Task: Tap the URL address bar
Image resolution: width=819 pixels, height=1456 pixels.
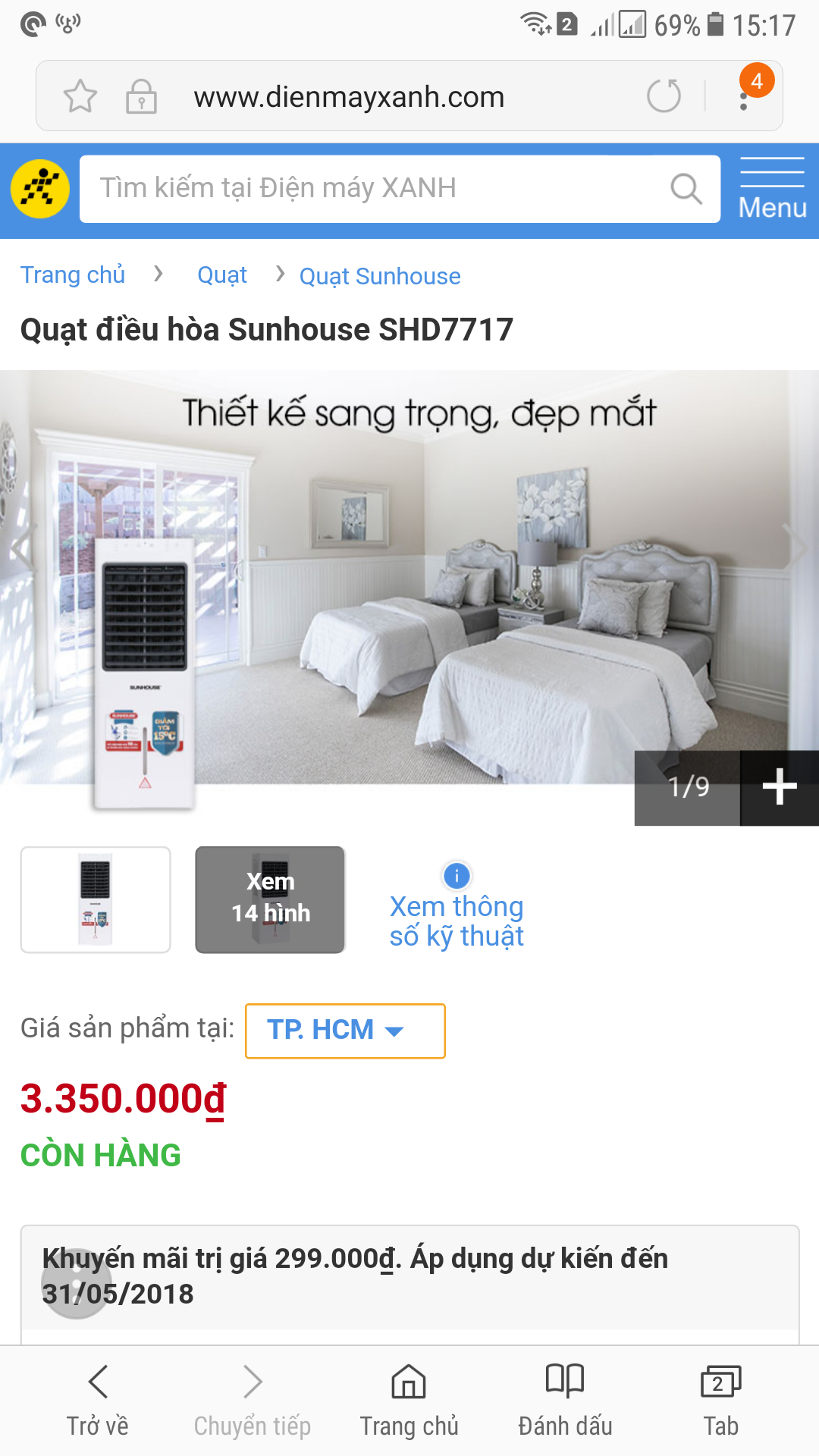Action: [x=349, y=97]
